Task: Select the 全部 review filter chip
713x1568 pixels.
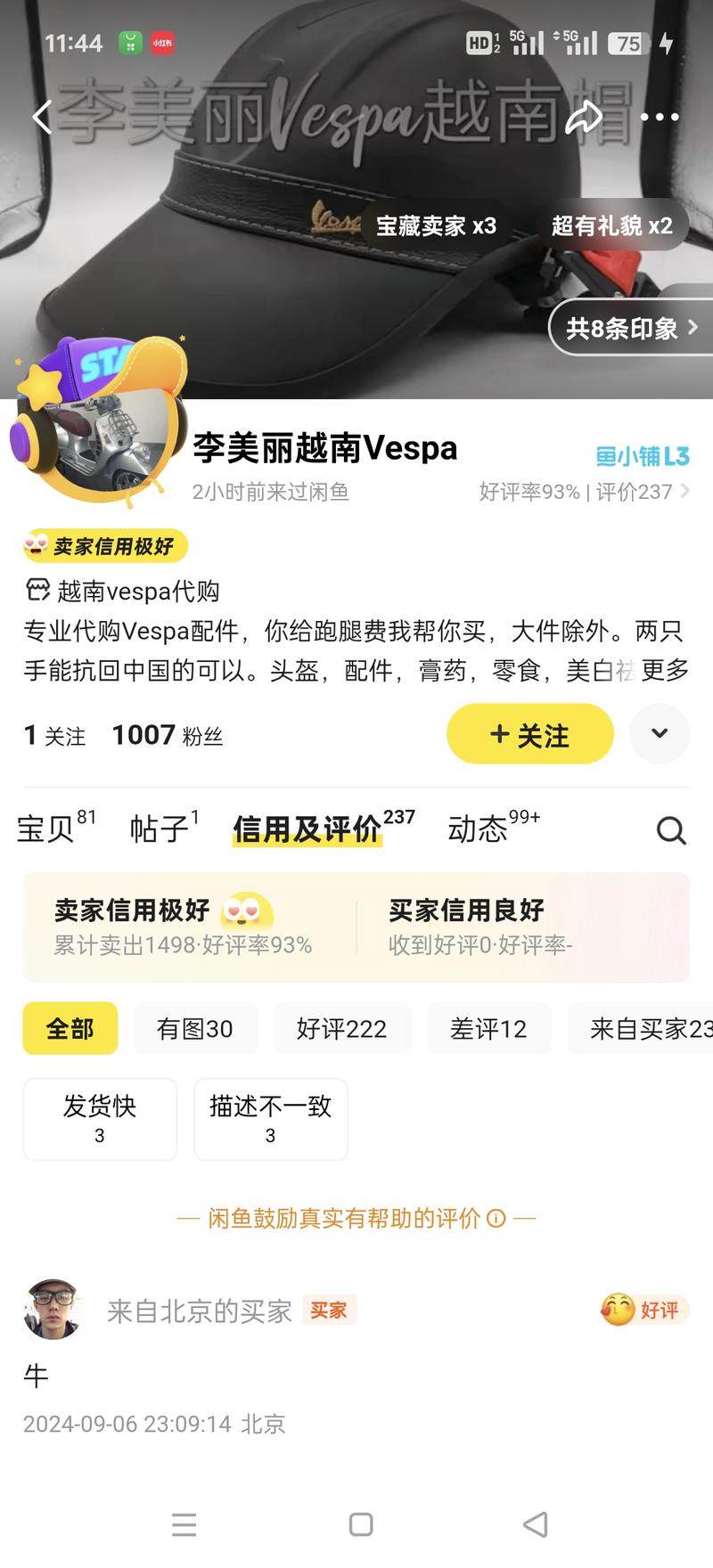Action: (70, 1028)
